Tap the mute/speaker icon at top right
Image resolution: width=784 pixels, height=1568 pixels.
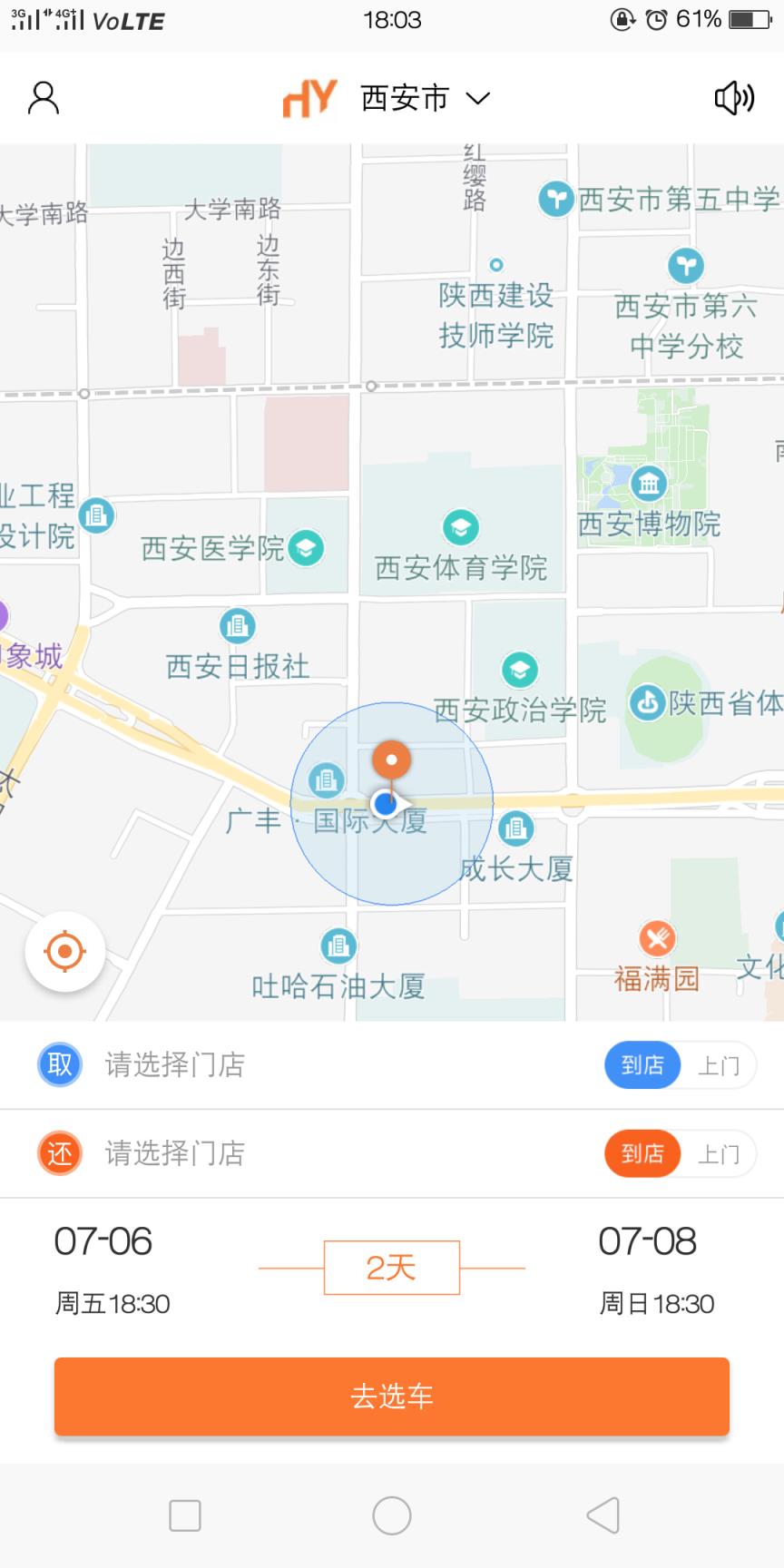(x=733, y=97)
